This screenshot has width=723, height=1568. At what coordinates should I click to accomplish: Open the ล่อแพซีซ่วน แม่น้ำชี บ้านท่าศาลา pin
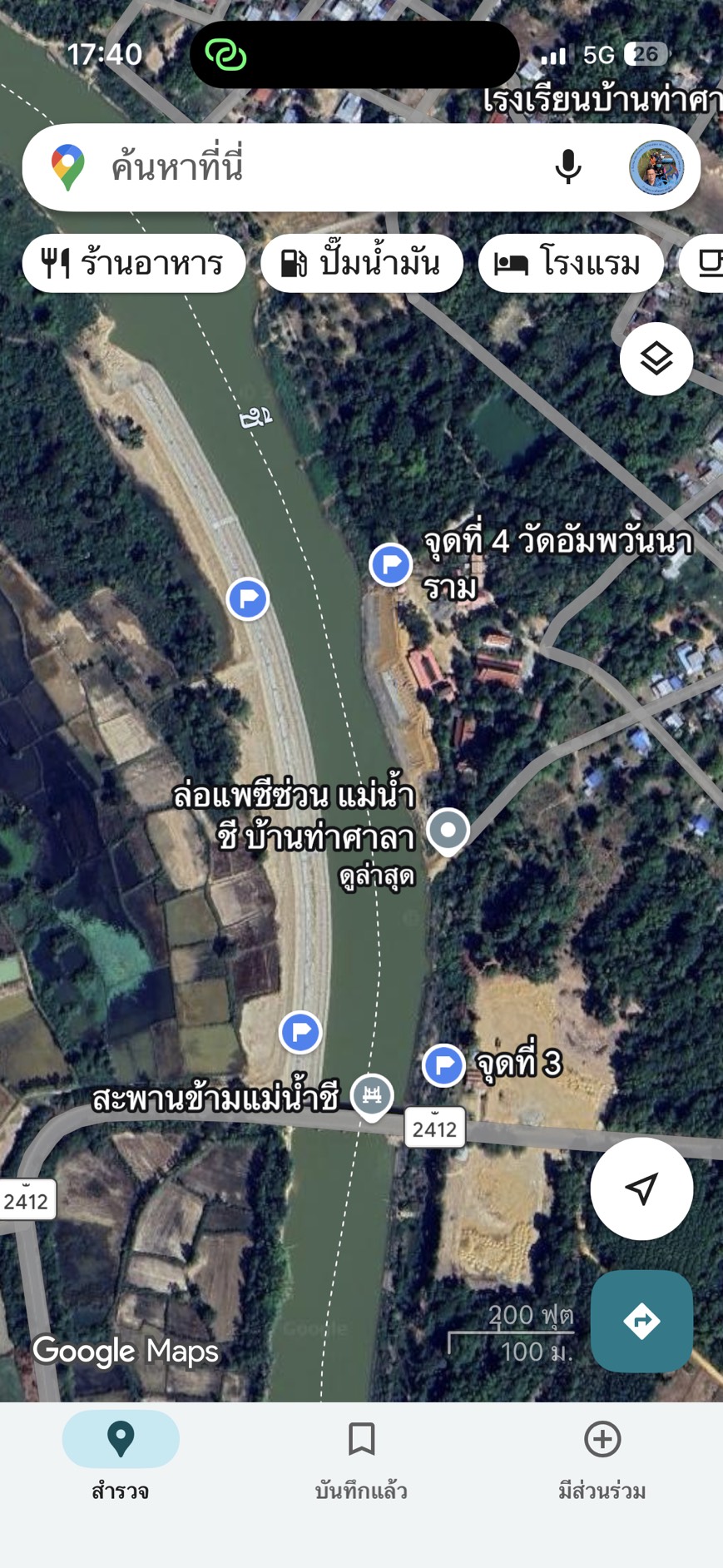(448, 830)
